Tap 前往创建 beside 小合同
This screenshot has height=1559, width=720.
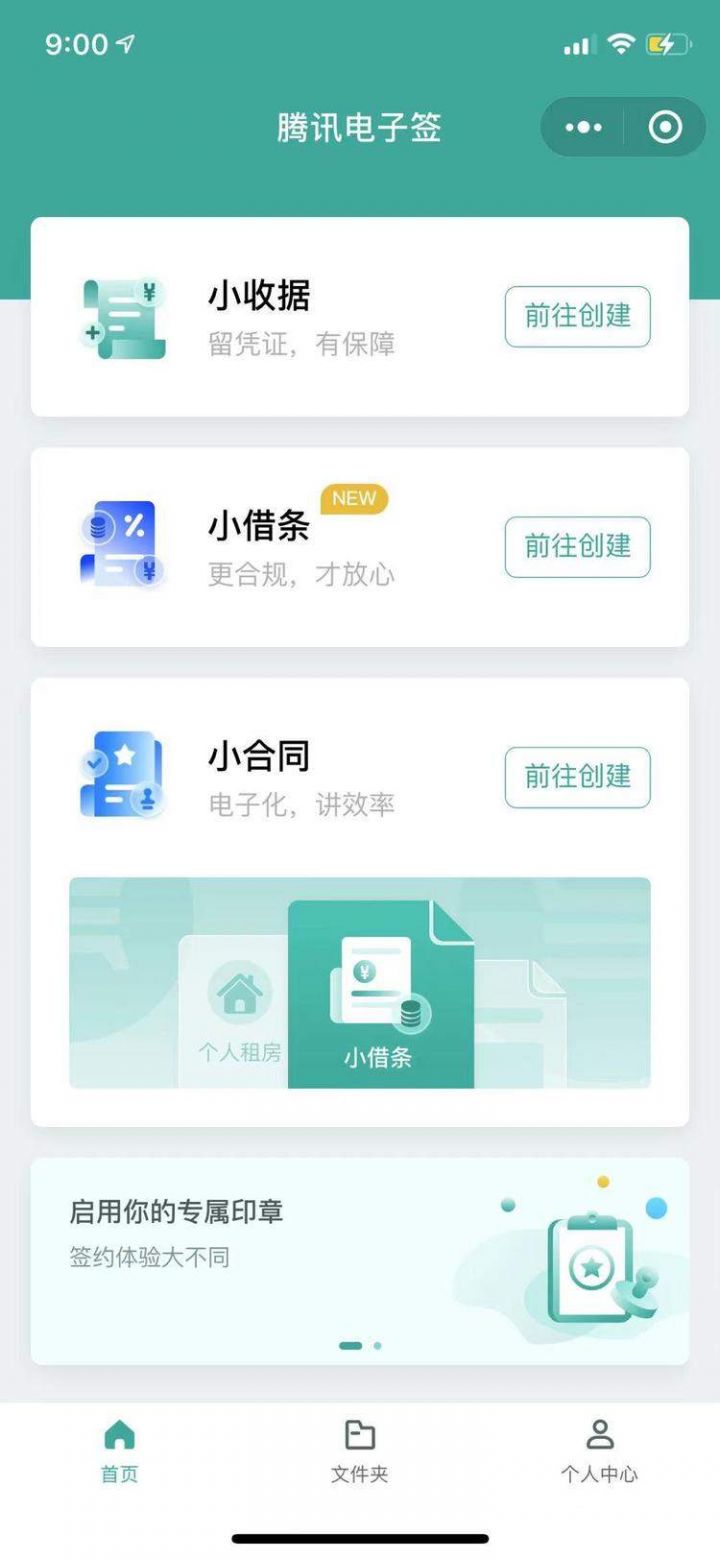(x=578, y=777)
